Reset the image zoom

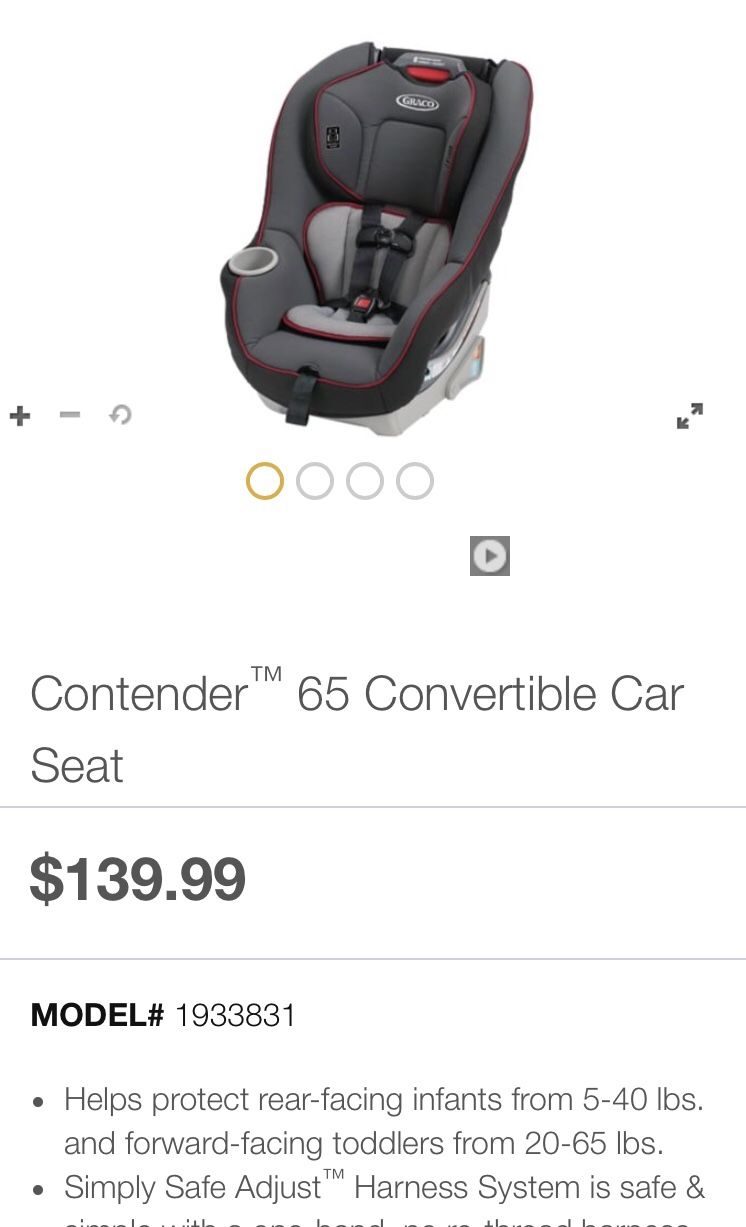[120, 414]
